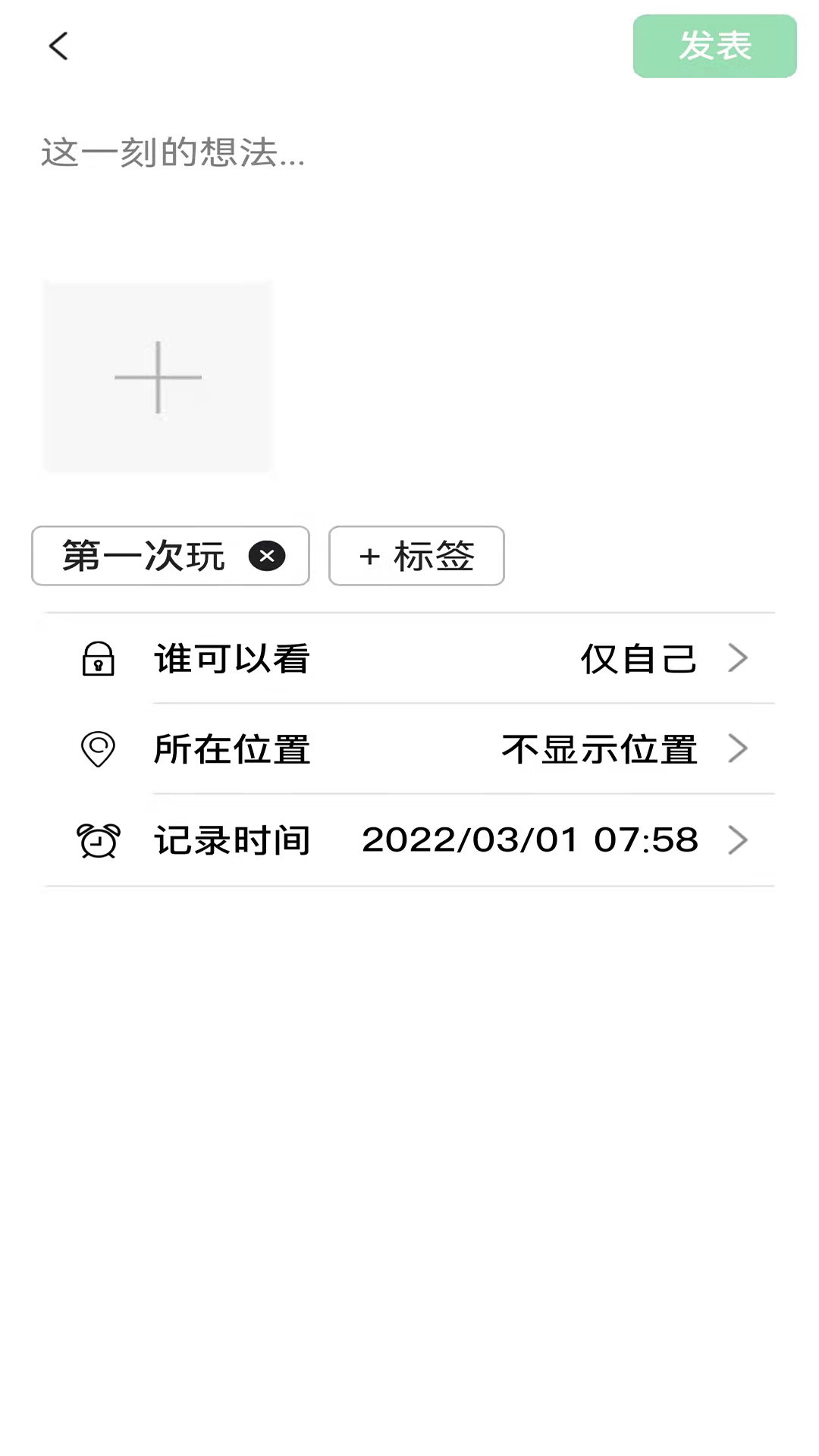The image size is (819, 1456).
Task: Expand the 记录时间 chevron
Action: coord(737,840)
